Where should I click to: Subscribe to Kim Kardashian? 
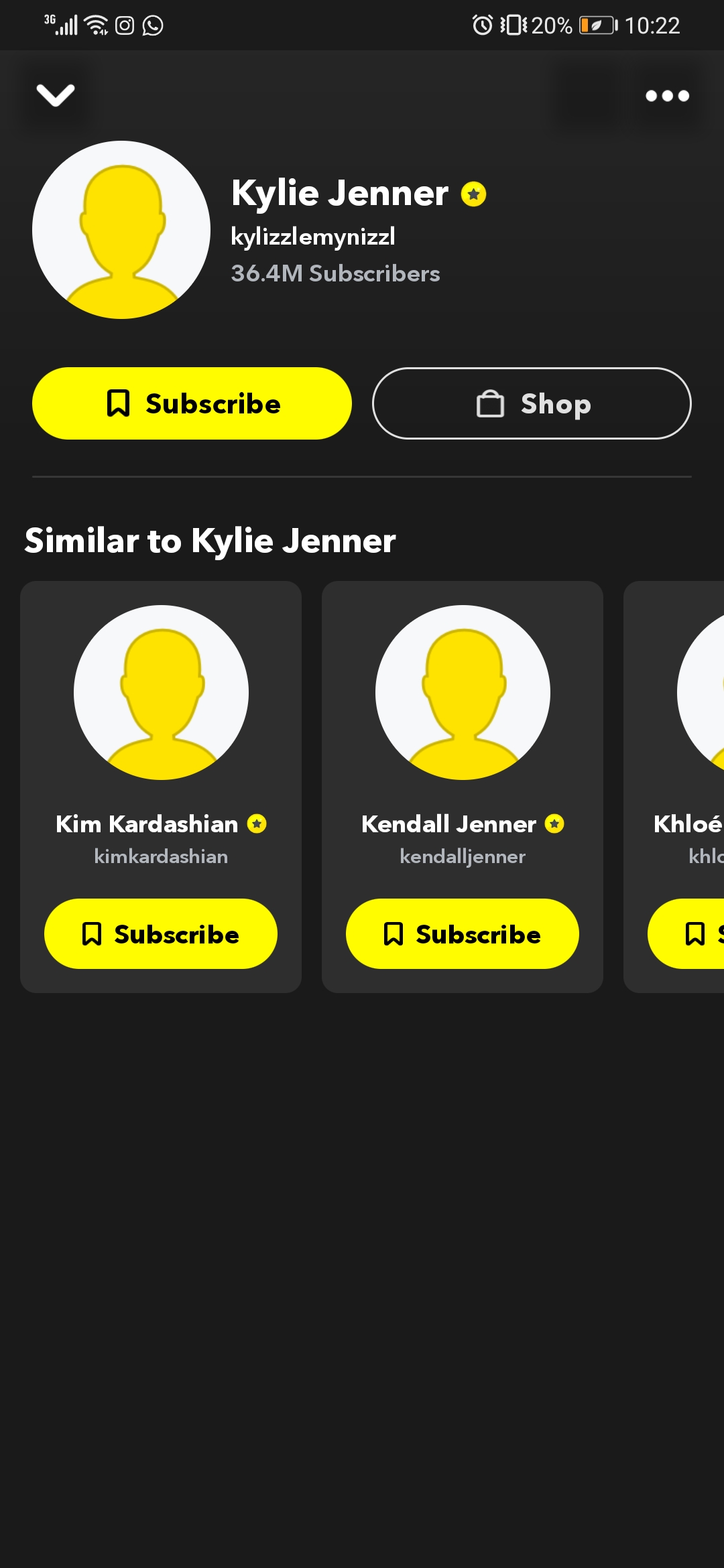pyautogui.click(x=161, y=933)
